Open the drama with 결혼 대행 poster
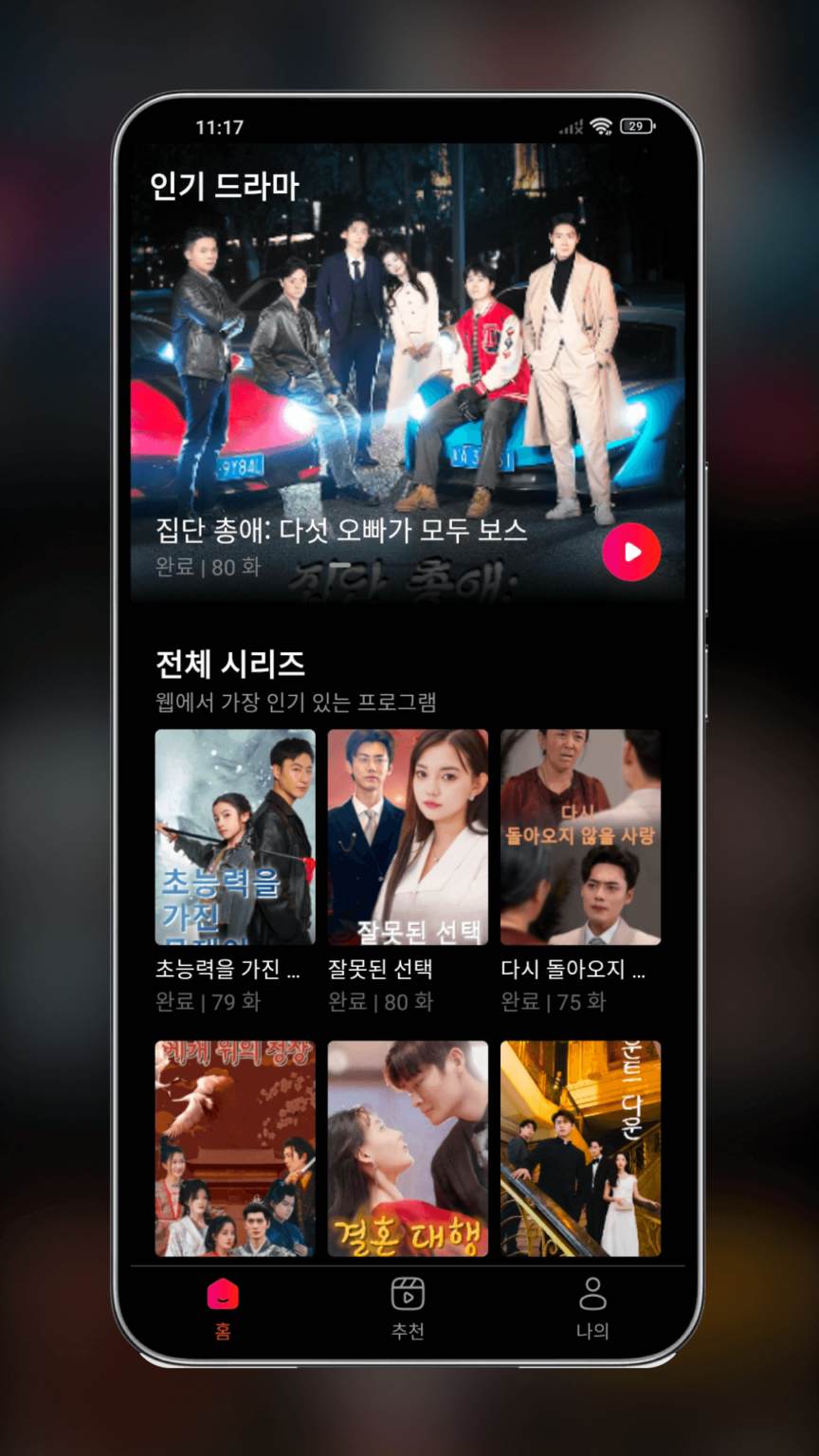Image resolution: width=819 pixels, height=1456 pixels. tap(408, 1148)
